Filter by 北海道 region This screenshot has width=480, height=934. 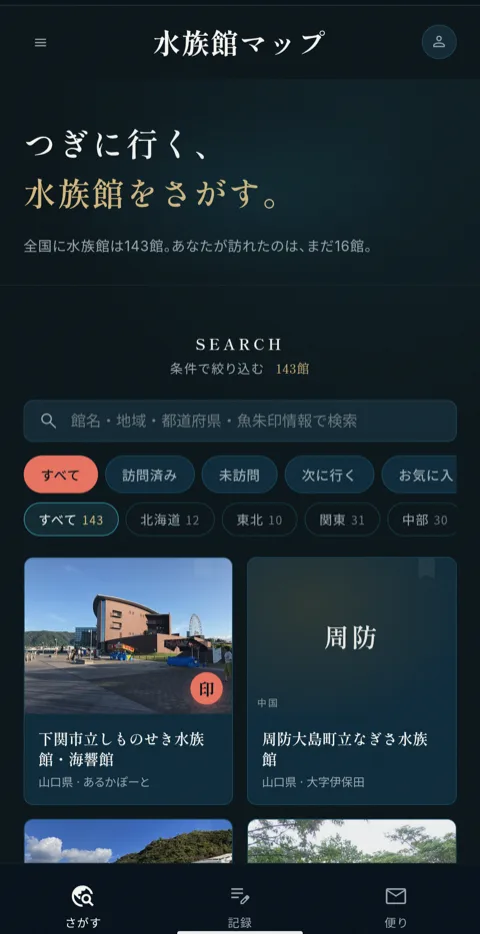(x=170, y=519)
